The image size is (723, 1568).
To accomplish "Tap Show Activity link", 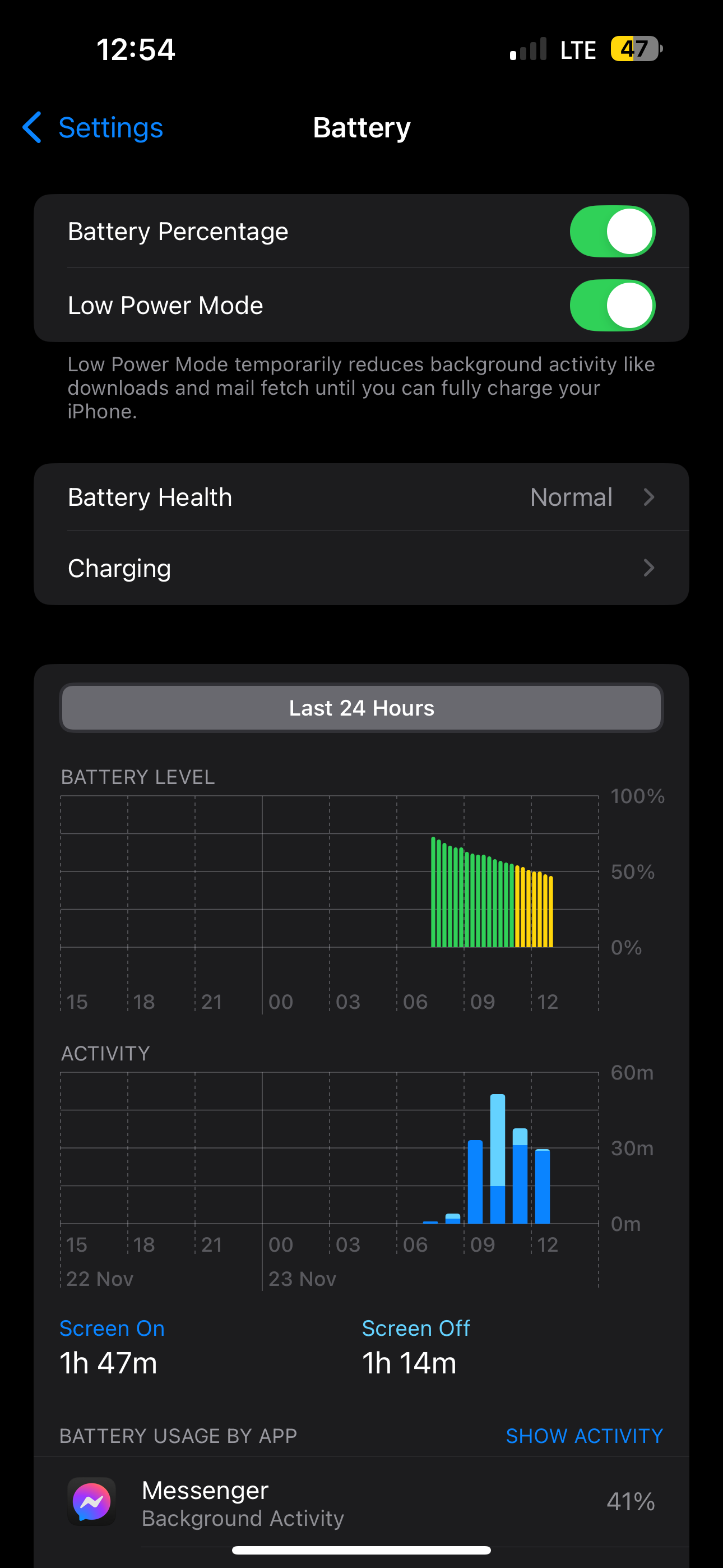I will pos(583,1436).
